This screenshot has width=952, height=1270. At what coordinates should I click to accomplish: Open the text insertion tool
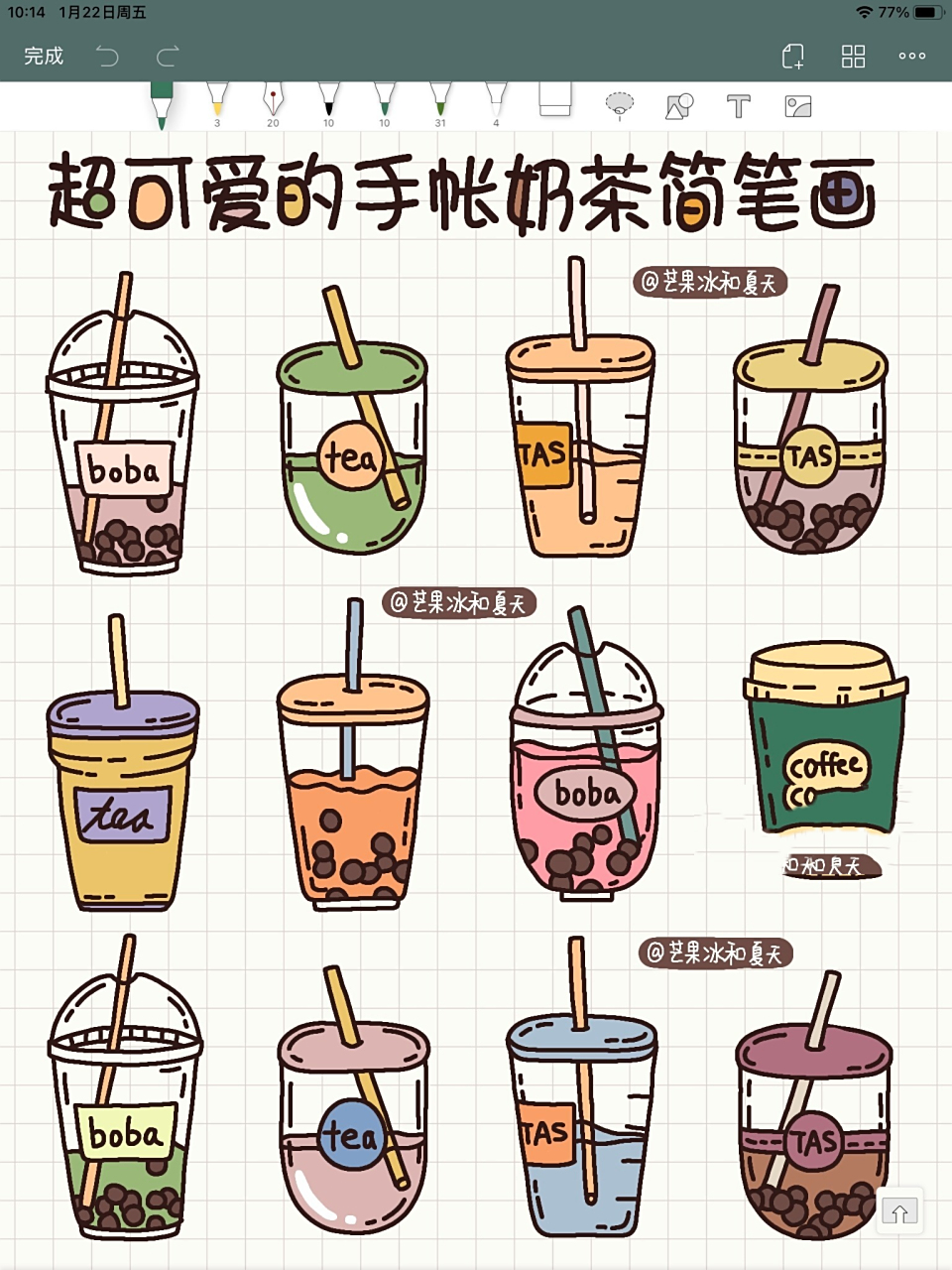coord(739,104)
